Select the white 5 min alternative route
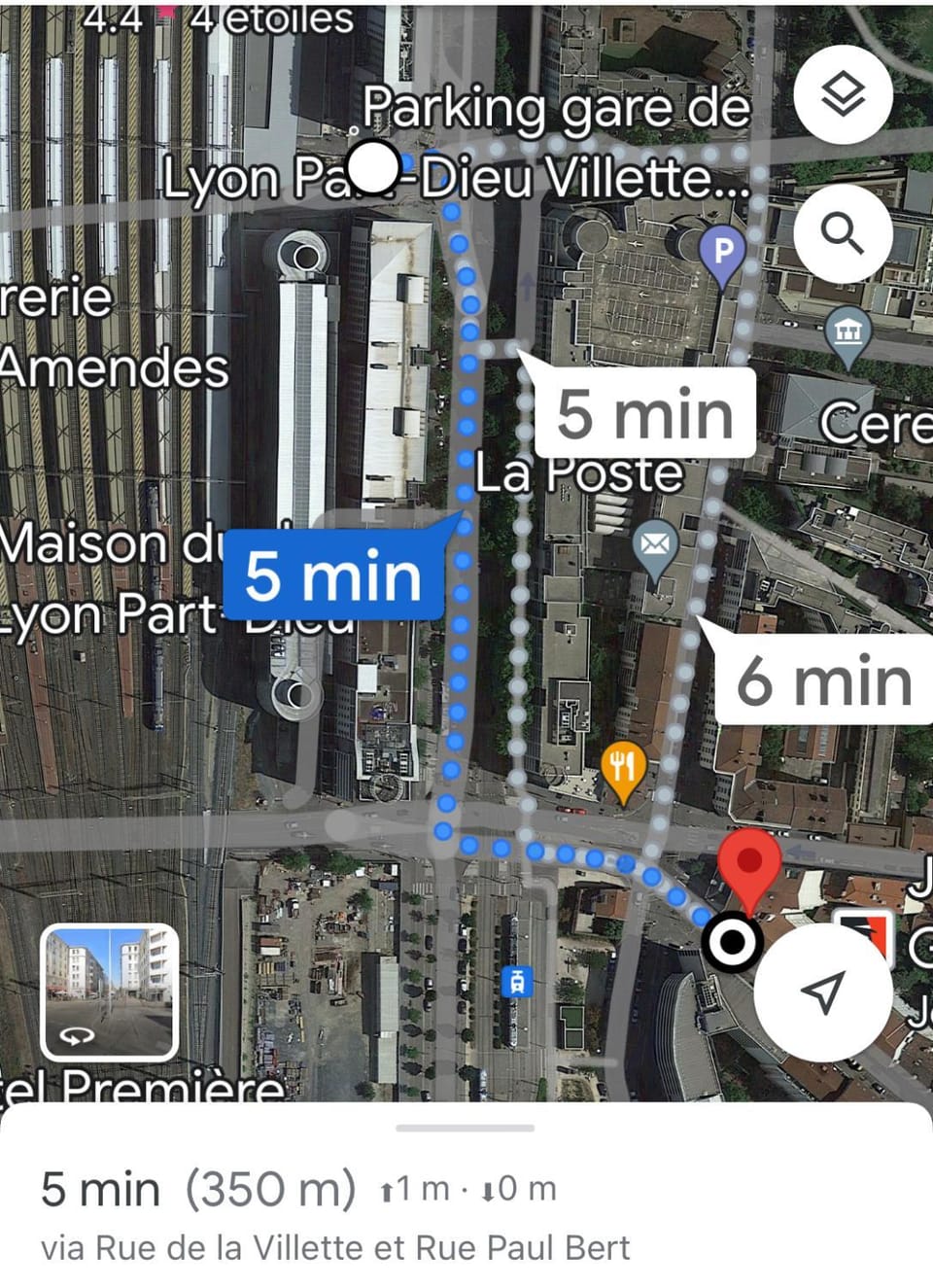Image resolution: width=933 pixels, height=1288 pixels. coord(644,413)
